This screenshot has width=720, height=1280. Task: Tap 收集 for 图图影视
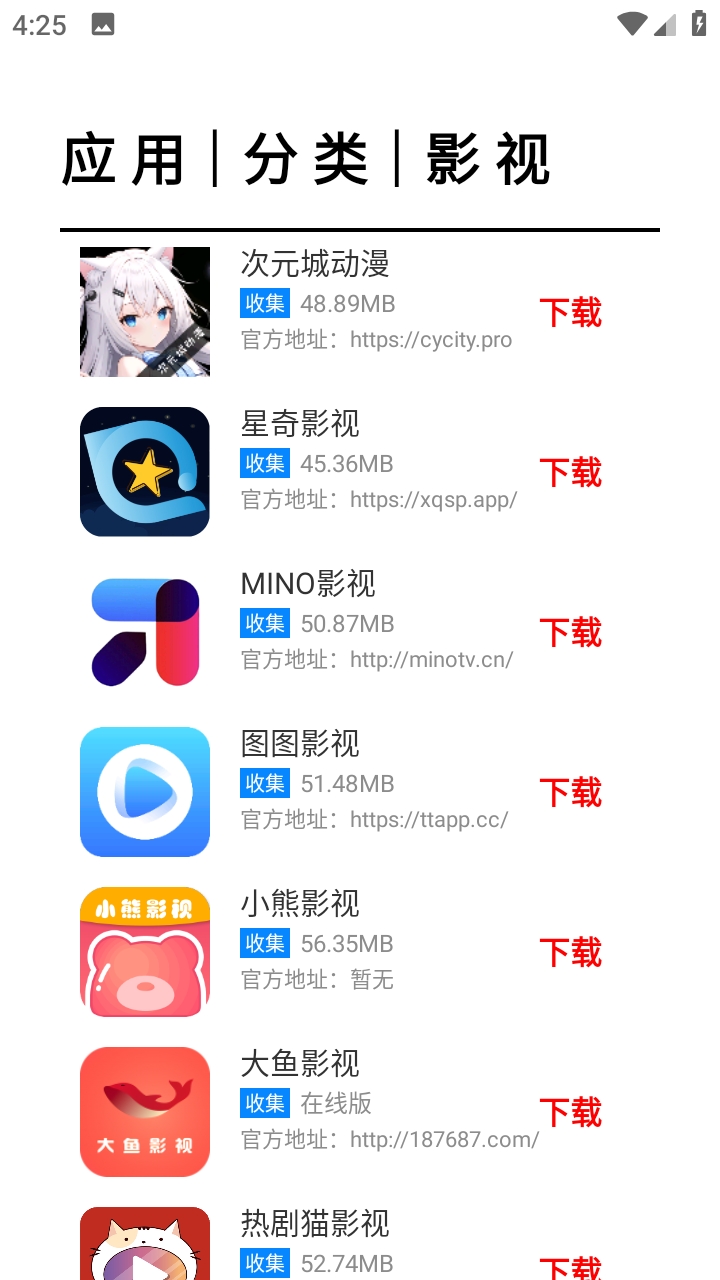(x=265, y=783)
